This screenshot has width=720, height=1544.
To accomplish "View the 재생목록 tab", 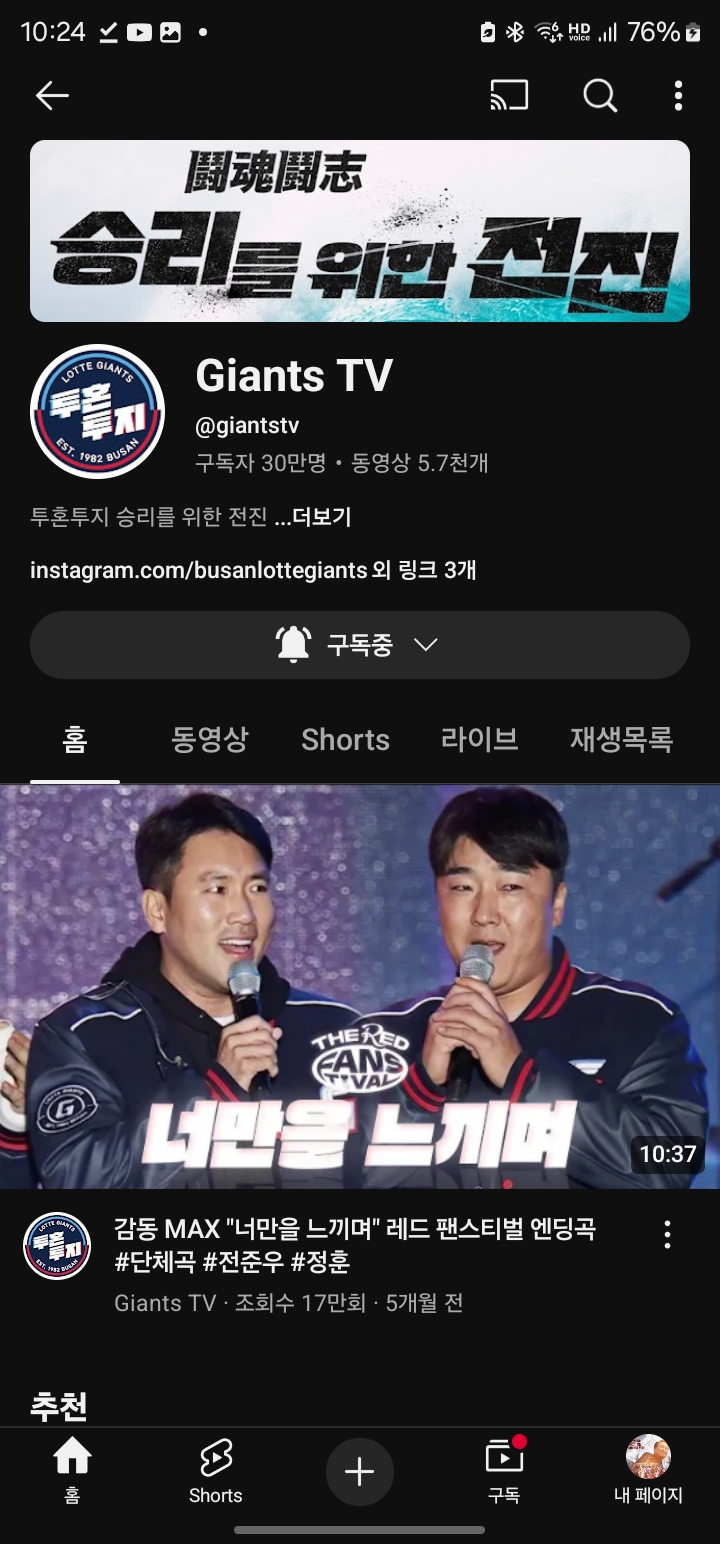I will point(622,740).
